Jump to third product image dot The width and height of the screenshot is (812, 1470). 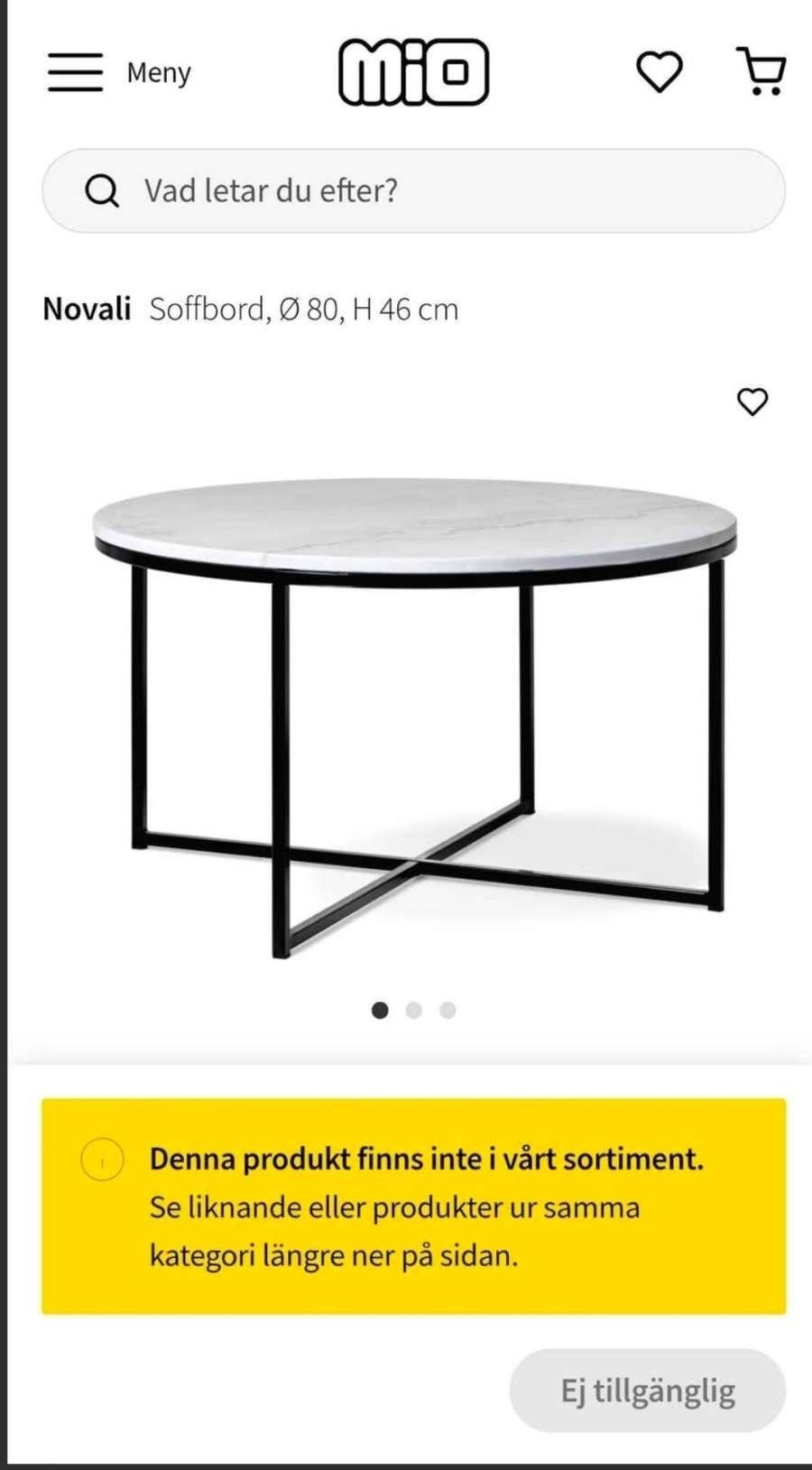pos(448,1010)
